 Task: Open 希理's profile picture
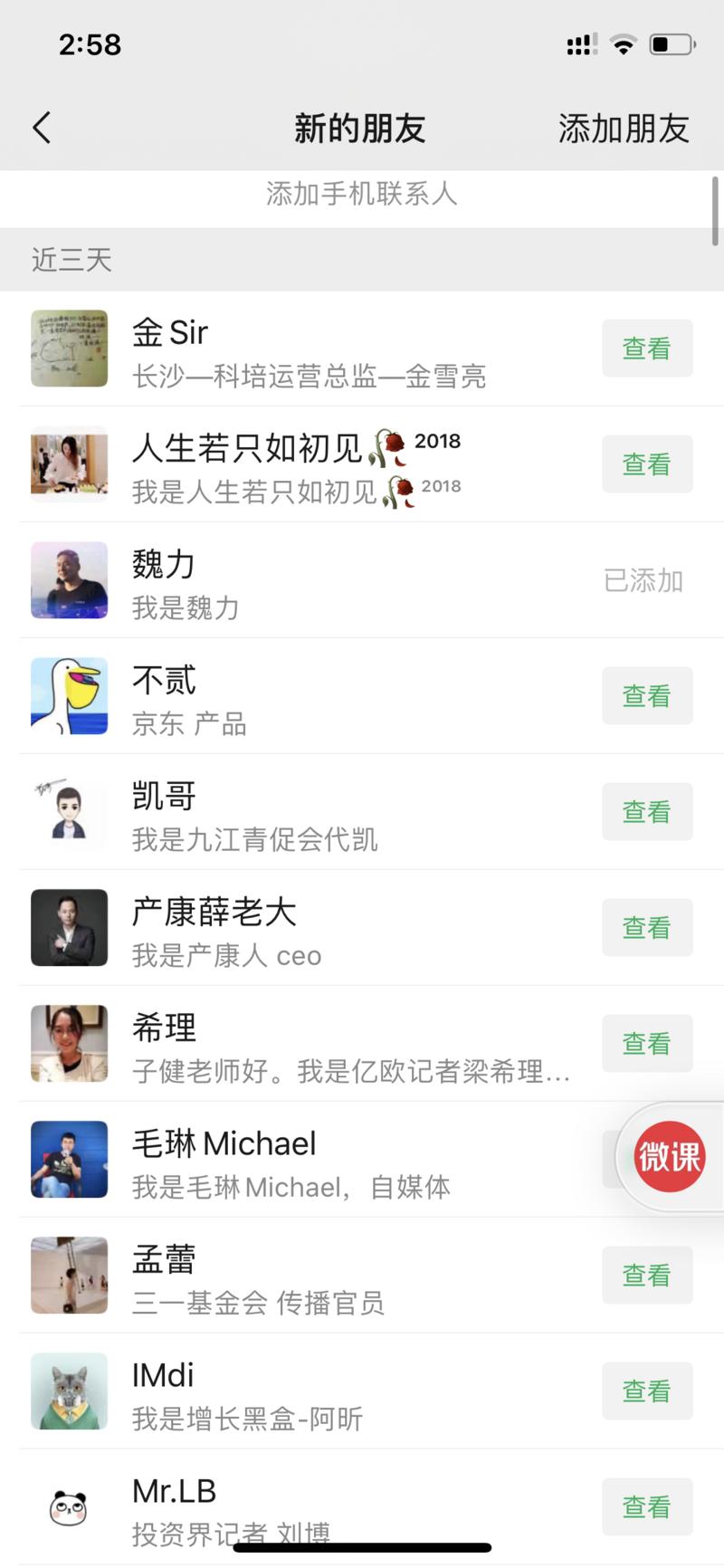point(69,1044)
